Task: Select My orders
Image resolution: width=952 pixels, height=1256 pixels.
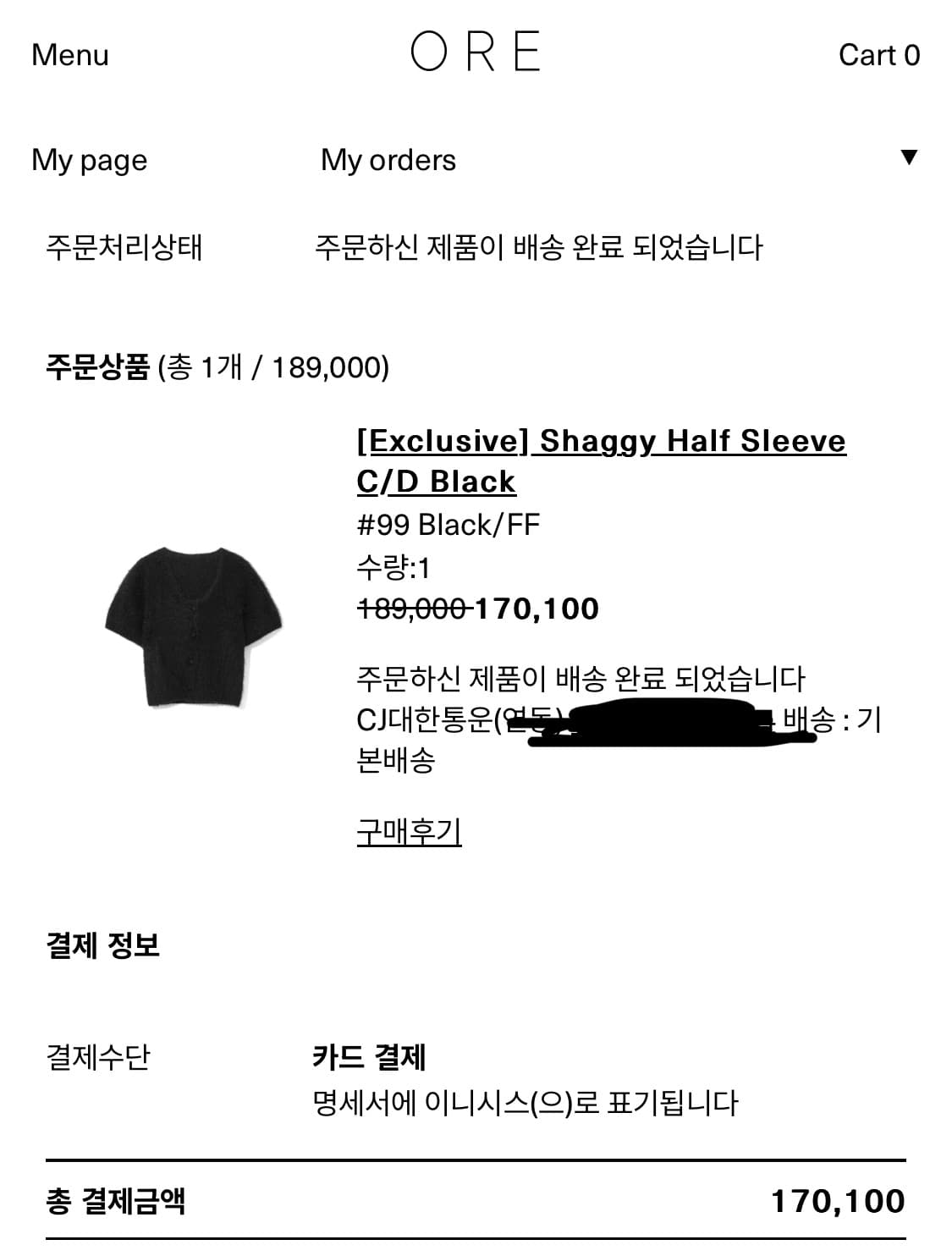Action: [x=388, y=159]
